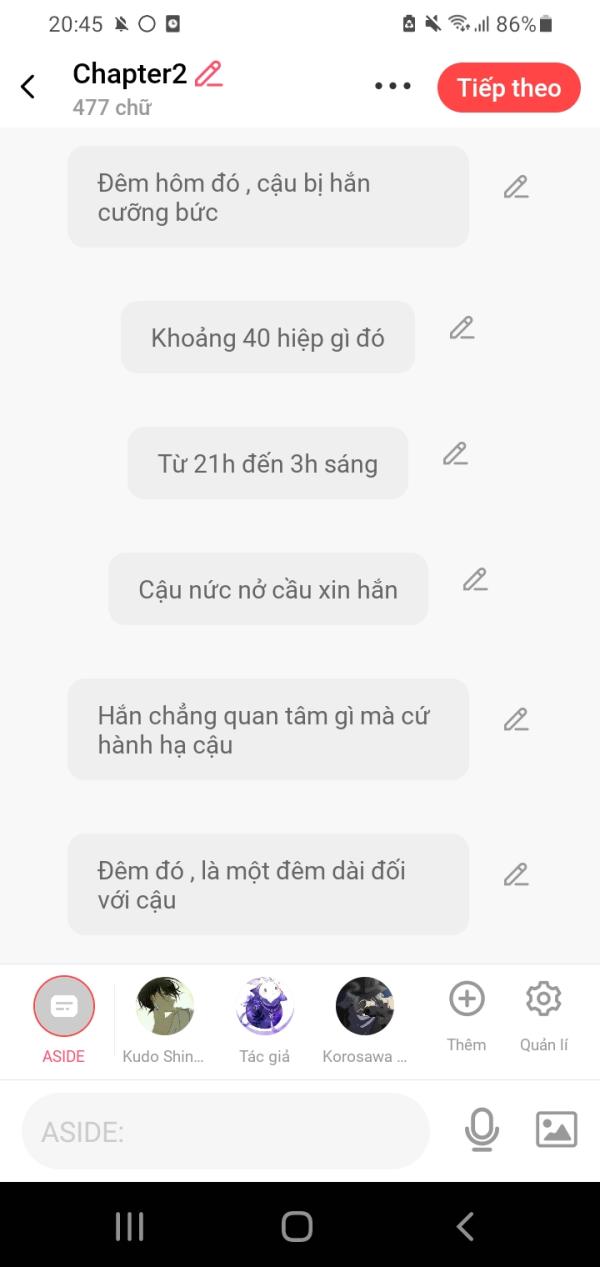The image size is (600, 1267).
Task: Edit the Chapter2 title
Action: [x=209, y=74]
